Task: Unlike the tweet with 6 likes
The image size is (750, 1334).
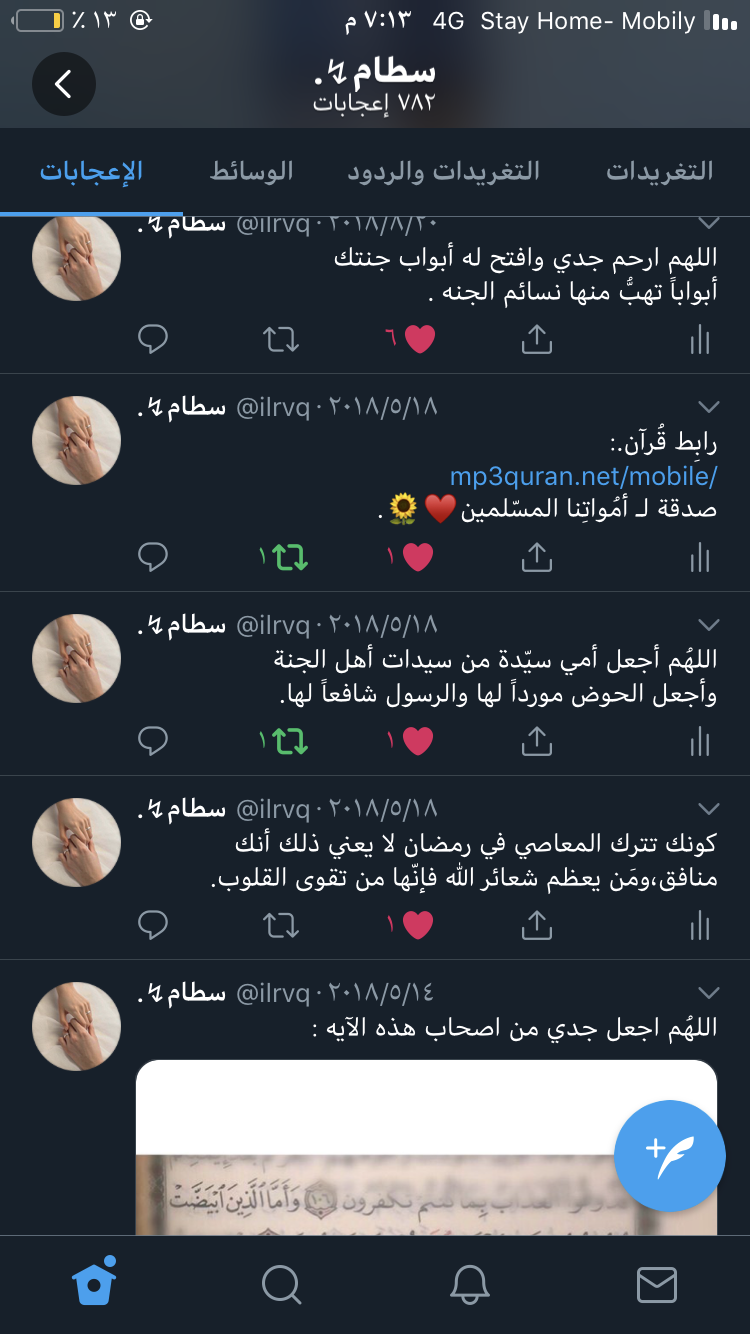Action: (x=418, y=340)
